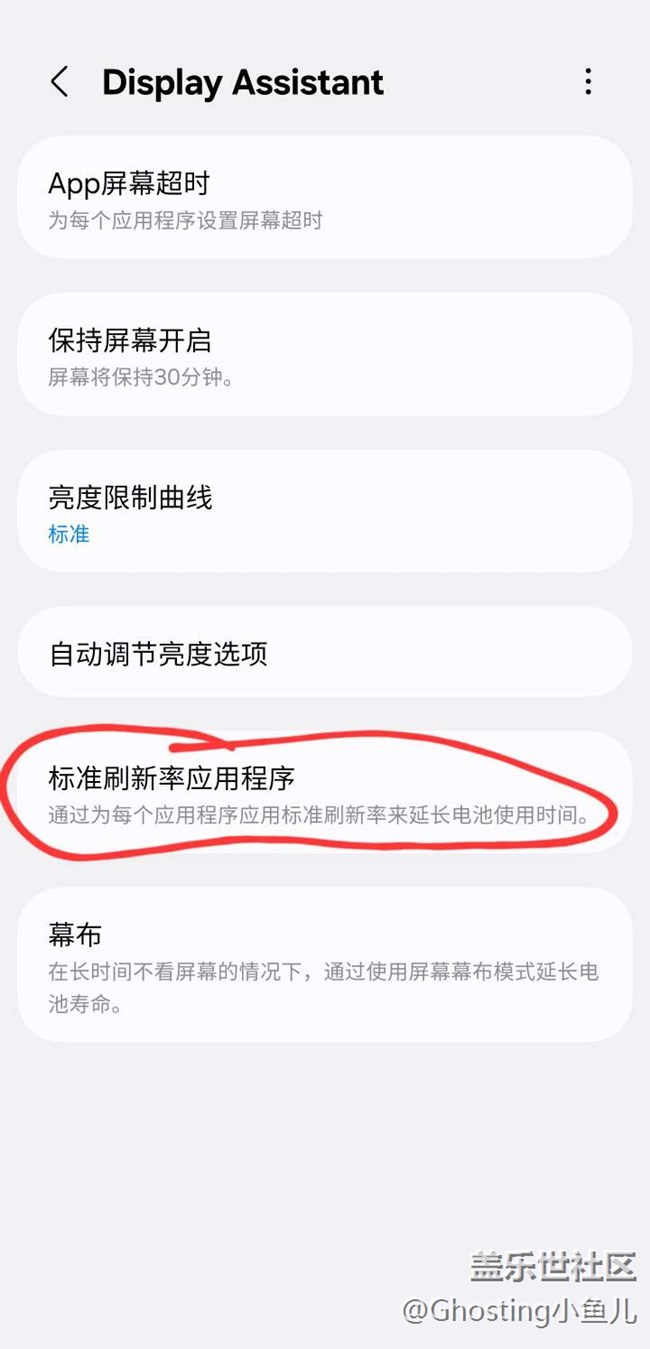
Task: Open App屏幕超时 settings
Action: point(325,198)
